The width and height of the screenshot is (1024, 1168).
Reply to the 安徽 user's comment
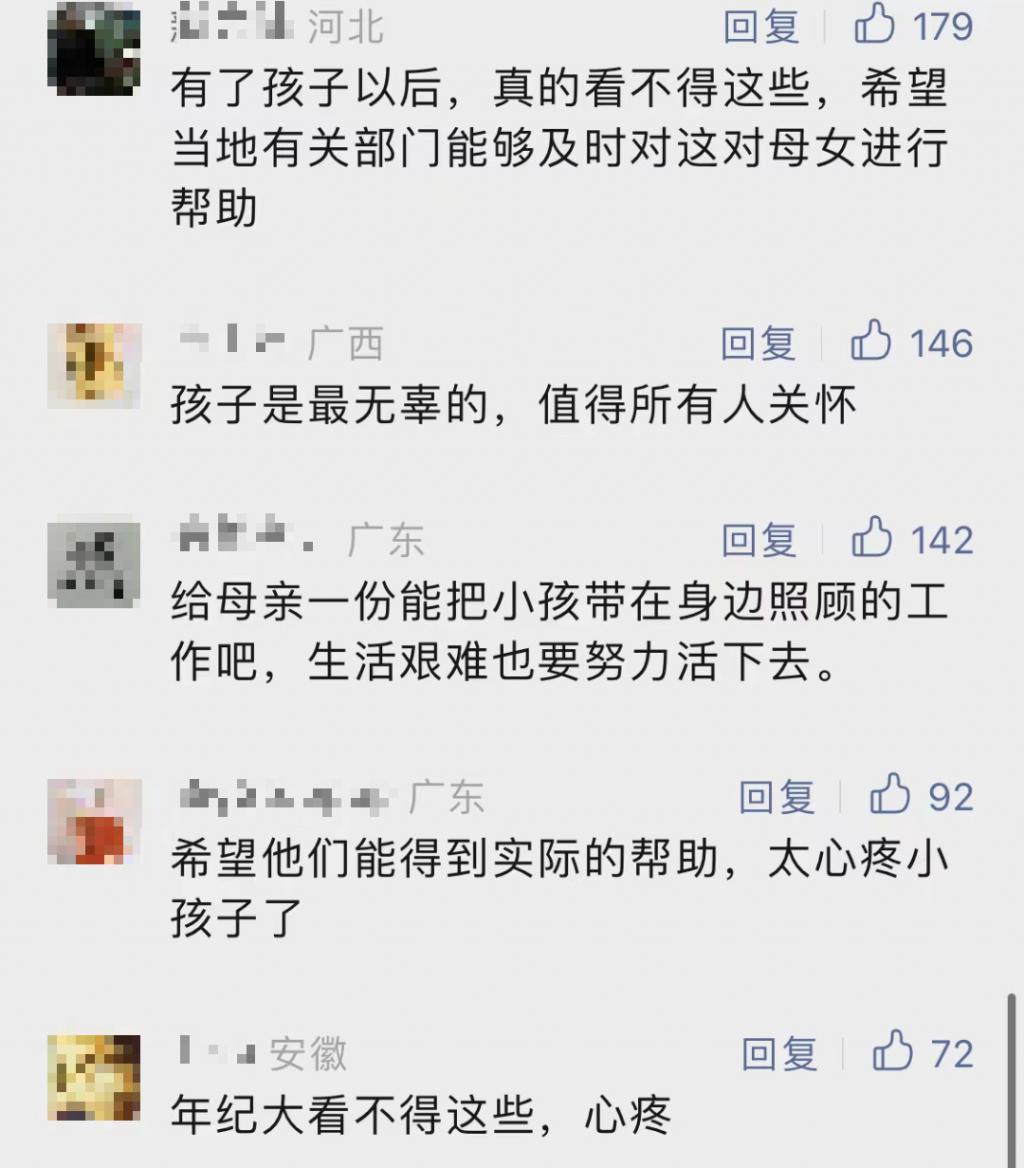tap(779, 1054)
